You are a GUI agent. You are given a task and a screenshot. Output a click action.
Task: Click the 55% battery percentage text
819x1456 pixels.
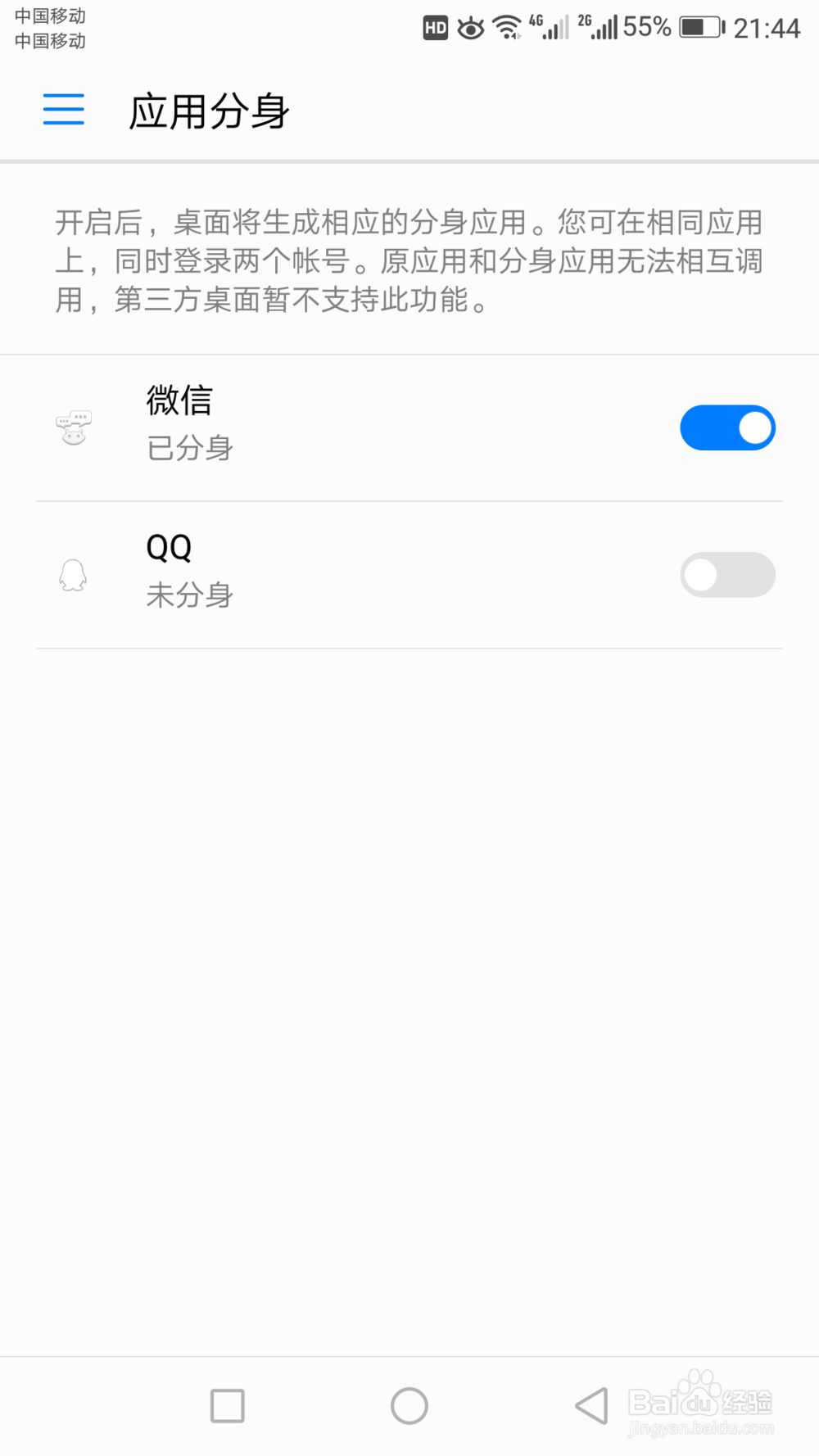pyautogui.click(x=649, y=27)
